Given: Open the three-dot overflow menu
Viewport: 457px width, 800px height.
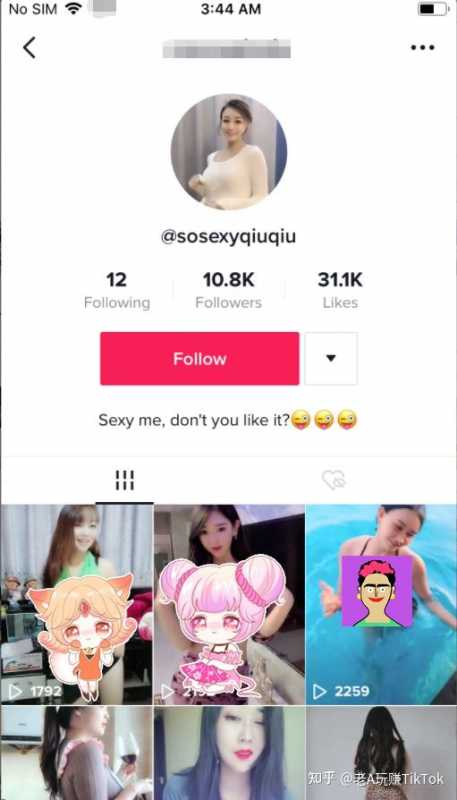Looking at the screenshot, I should 422,48.
